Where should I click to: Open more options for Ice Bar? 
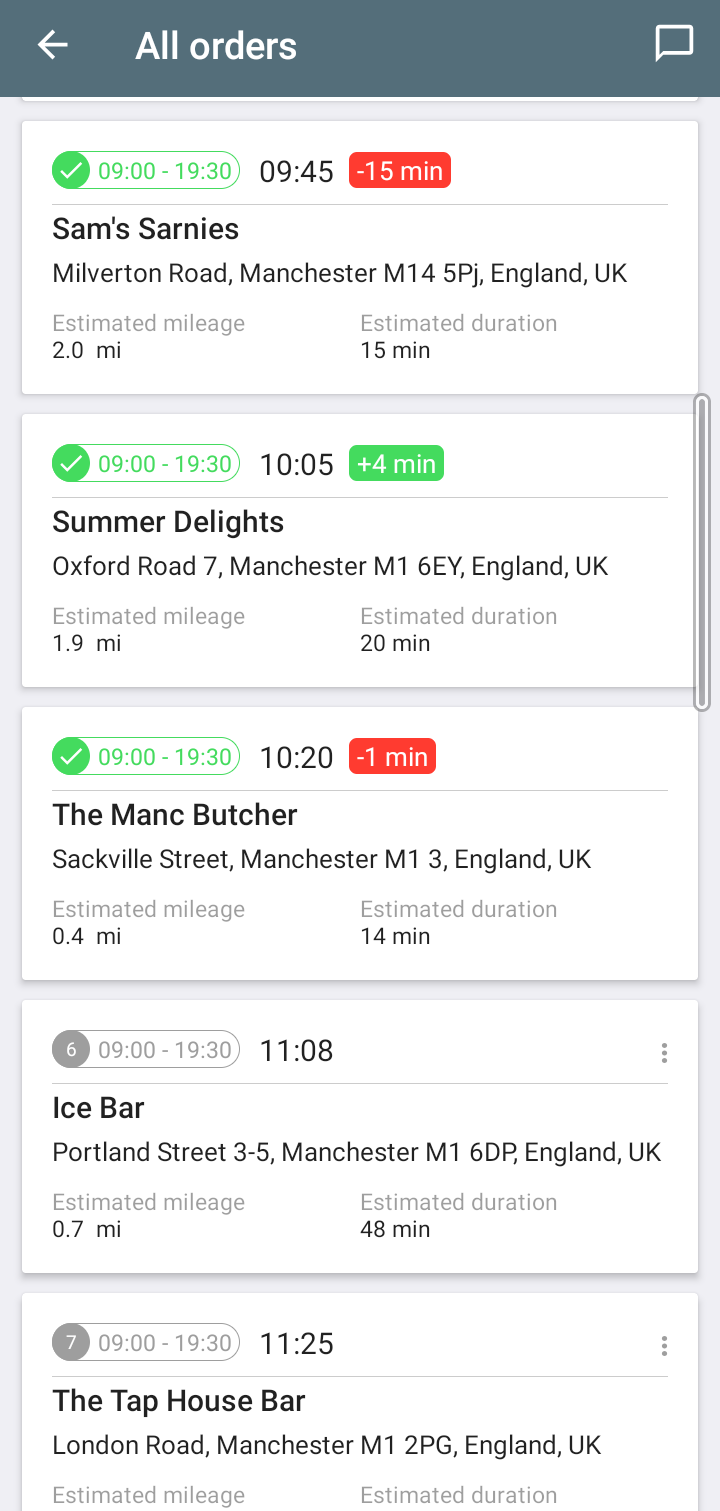[664, 1052]
